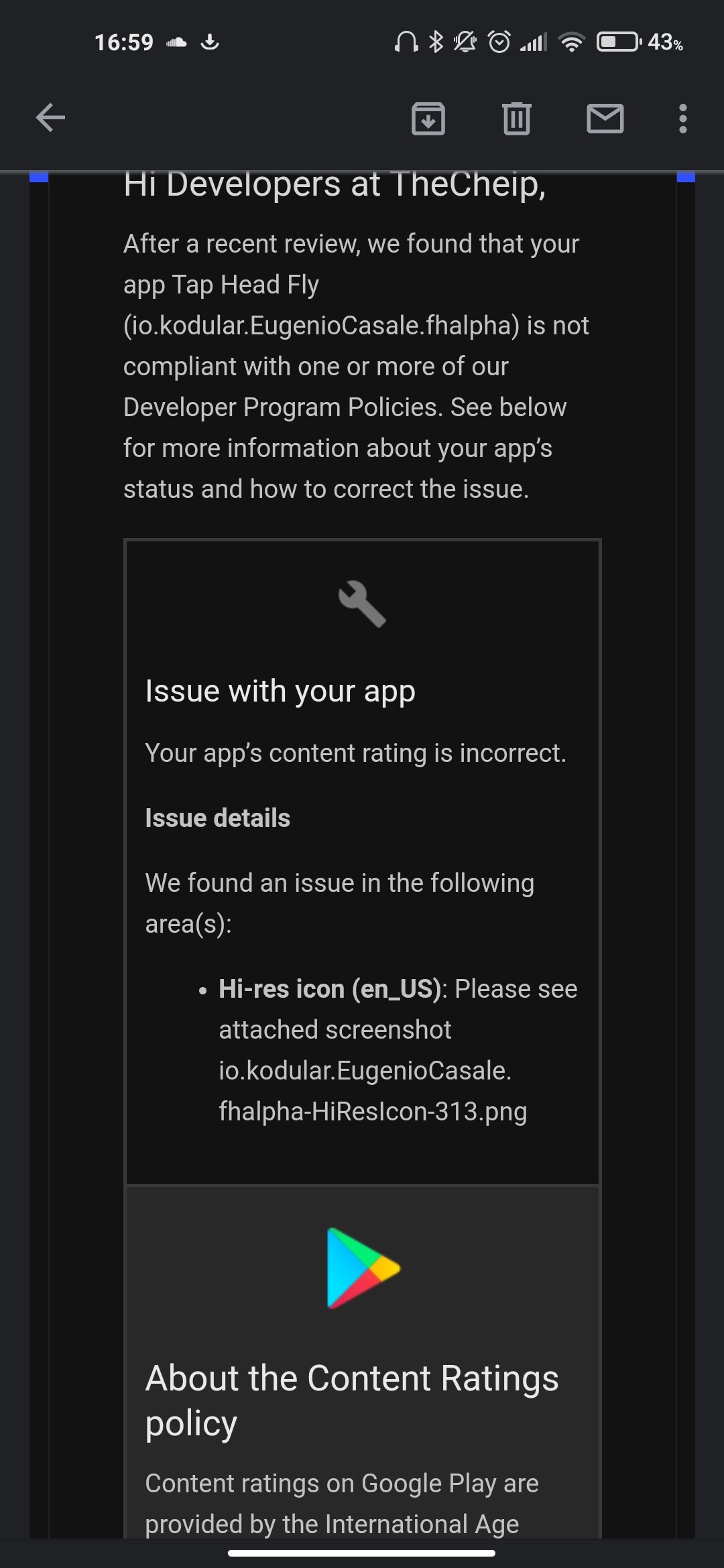This screenshot has width=724, height=1568.
Task: Mark this email as unread
Action: (605, 119)
